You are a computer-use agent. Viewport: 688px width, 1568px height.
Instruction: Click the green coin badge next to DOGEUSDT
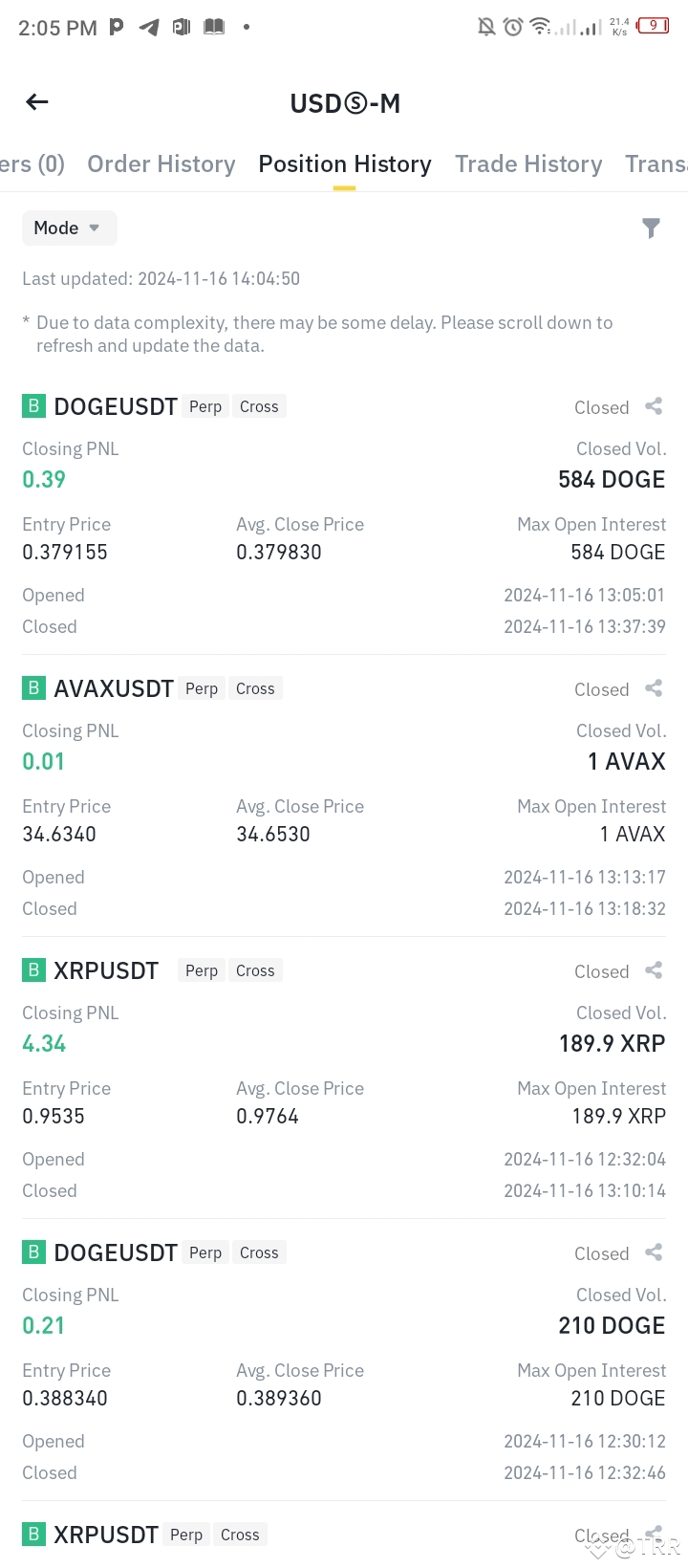coord(33,405)
